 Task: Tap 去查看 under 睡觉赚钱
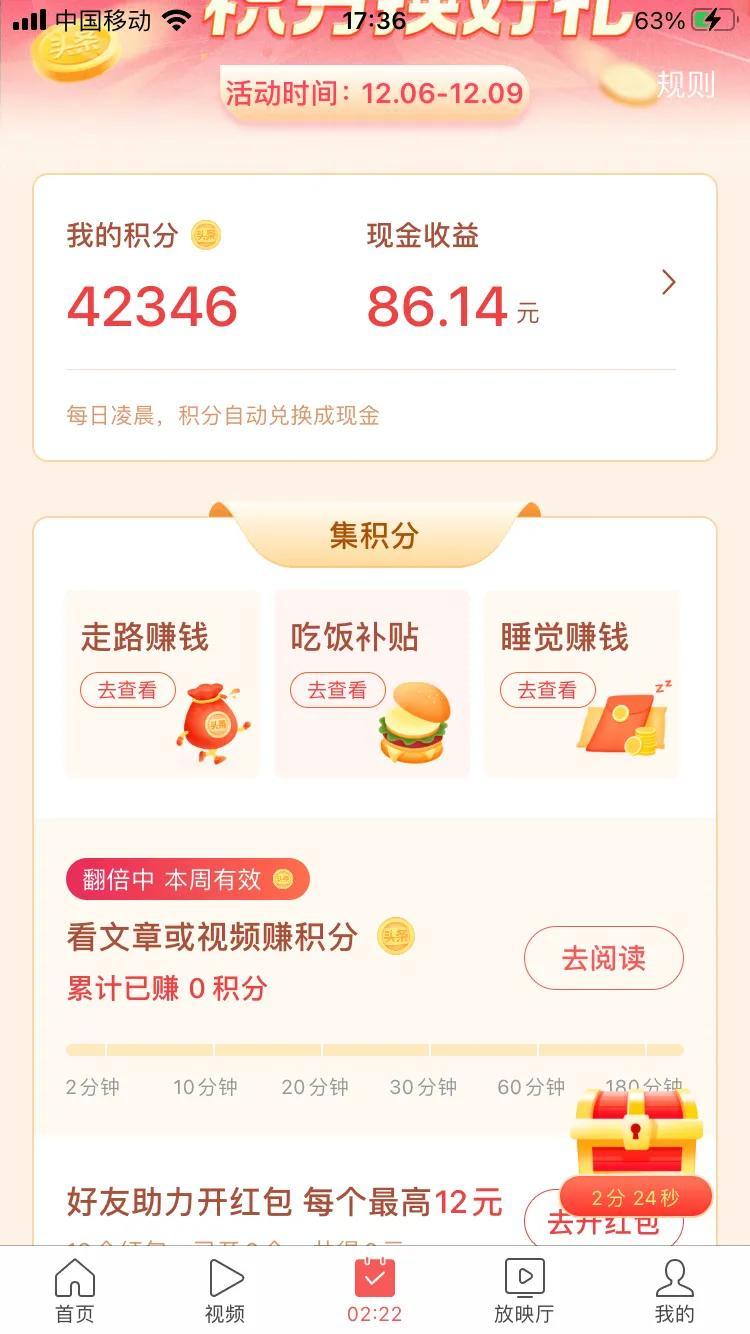tap(548, 690)
